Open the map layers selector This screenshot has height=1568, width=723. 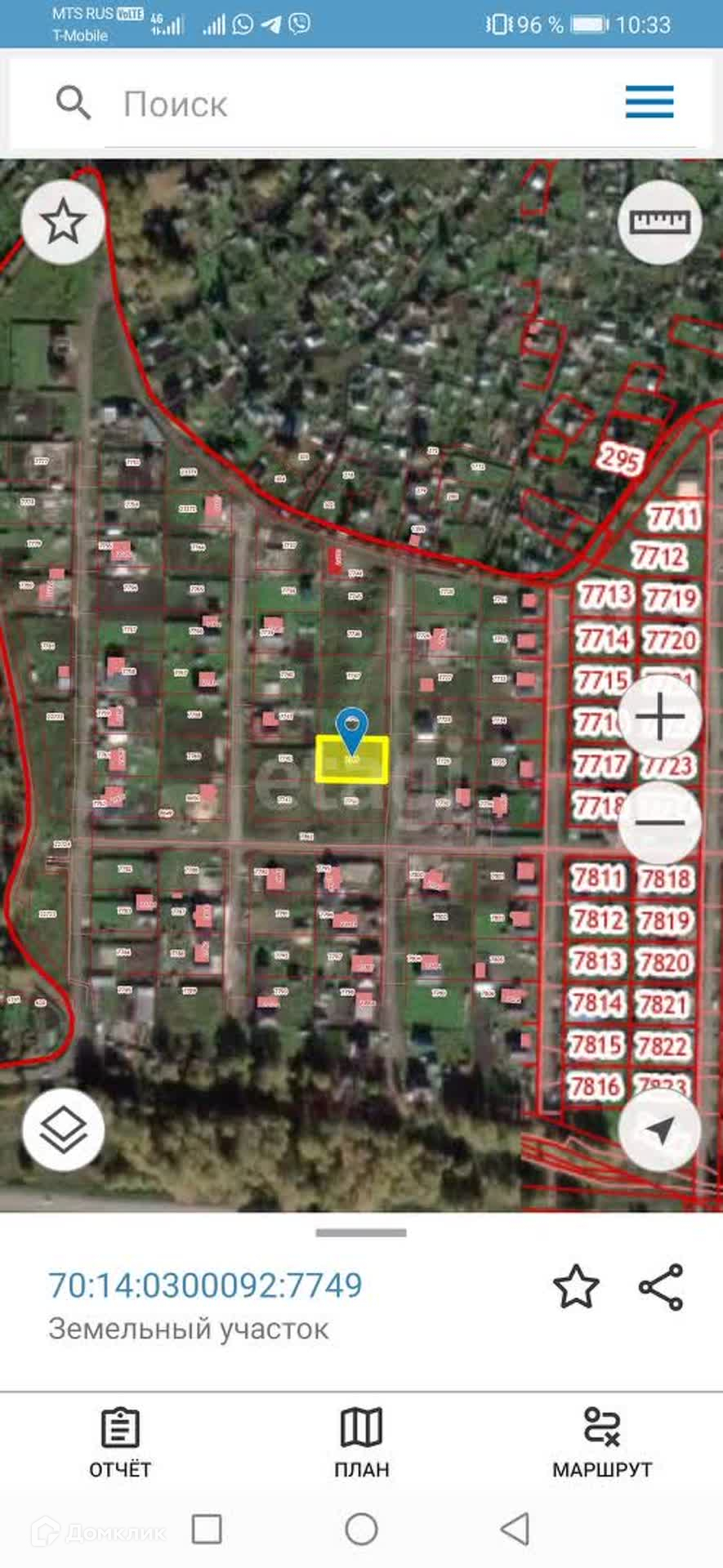pos(63,1130)
